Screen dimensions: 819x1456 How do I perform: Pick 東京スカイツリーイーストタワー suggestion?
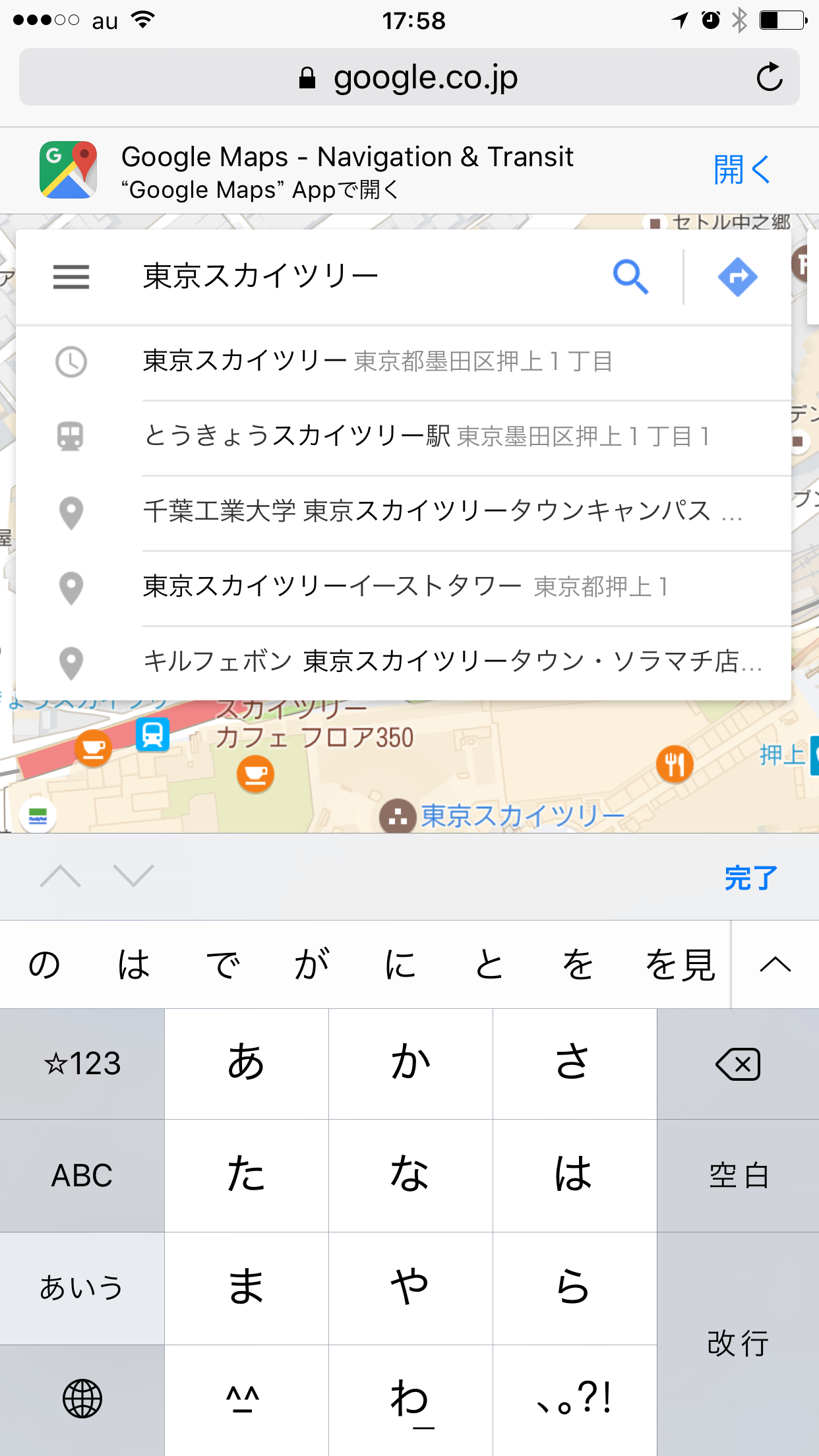[x=404, y=587]
